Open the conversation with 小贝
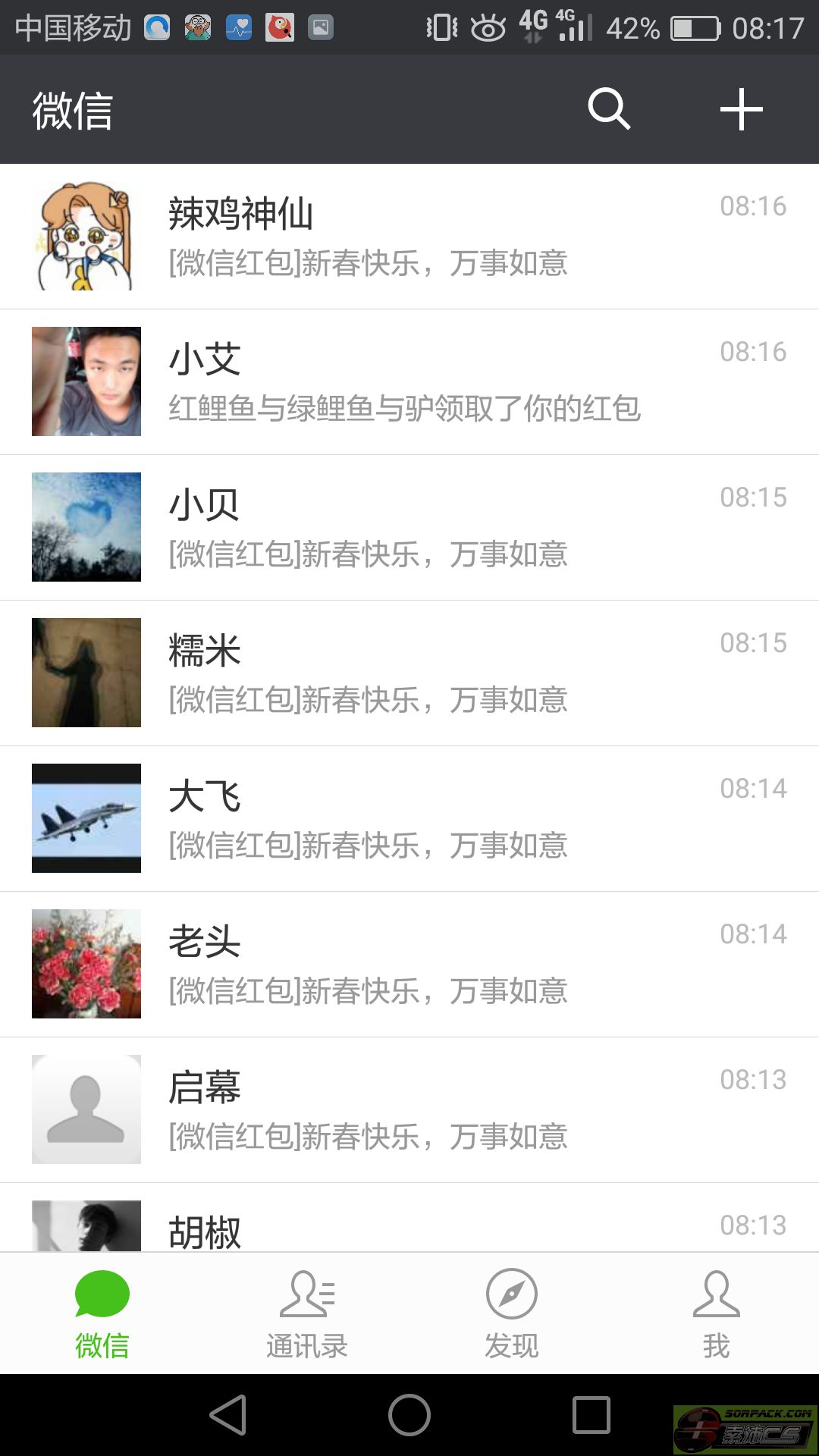 [409, 528]
